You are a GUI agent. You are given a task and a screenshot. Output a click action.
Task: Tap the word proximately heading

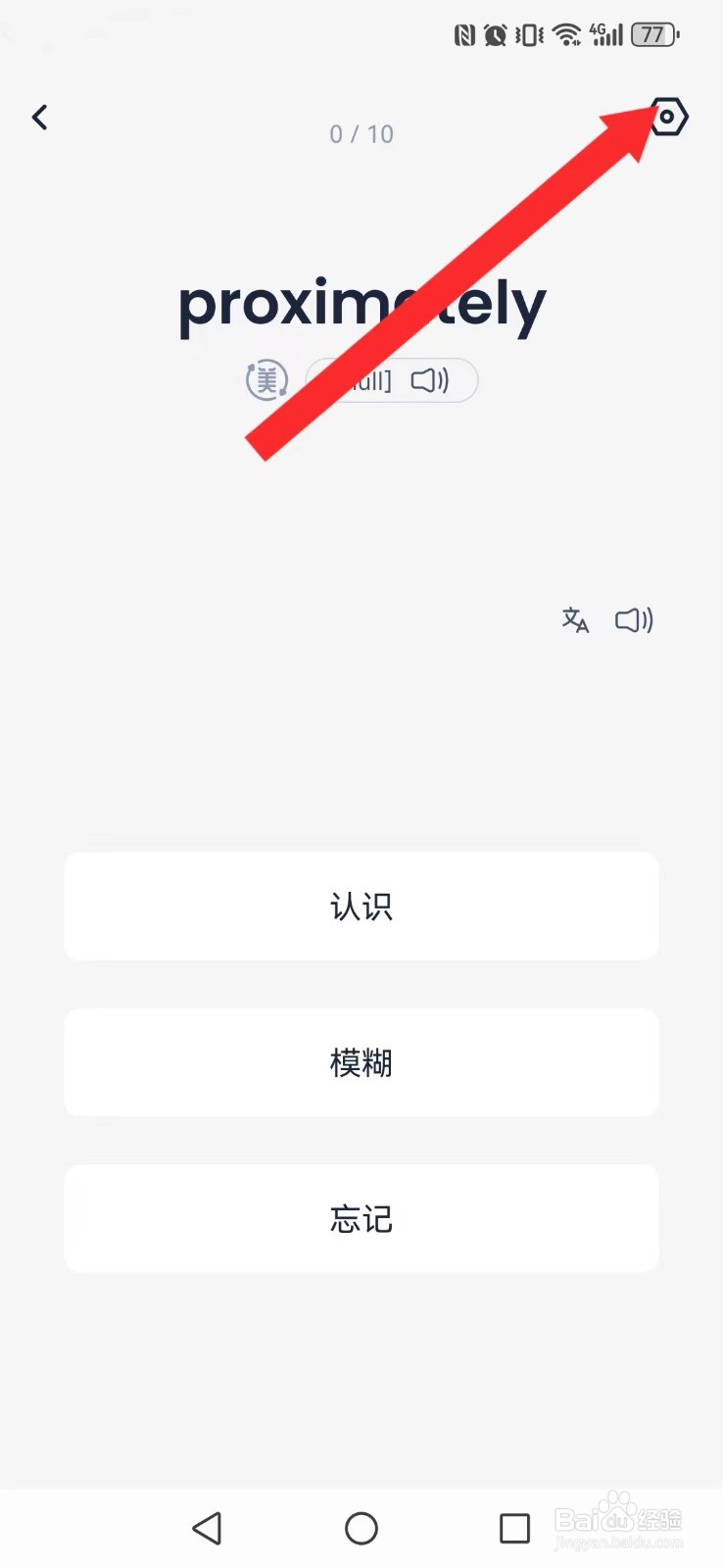pos(361,304)
